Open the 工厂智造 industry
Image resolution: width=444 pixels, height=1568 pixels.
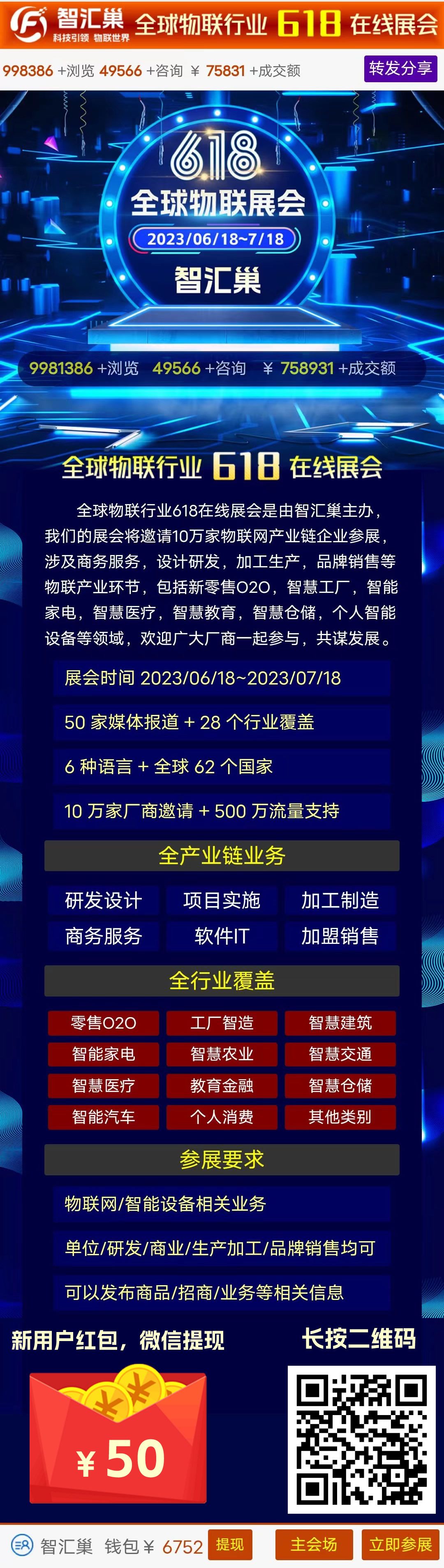[222, 1022]
